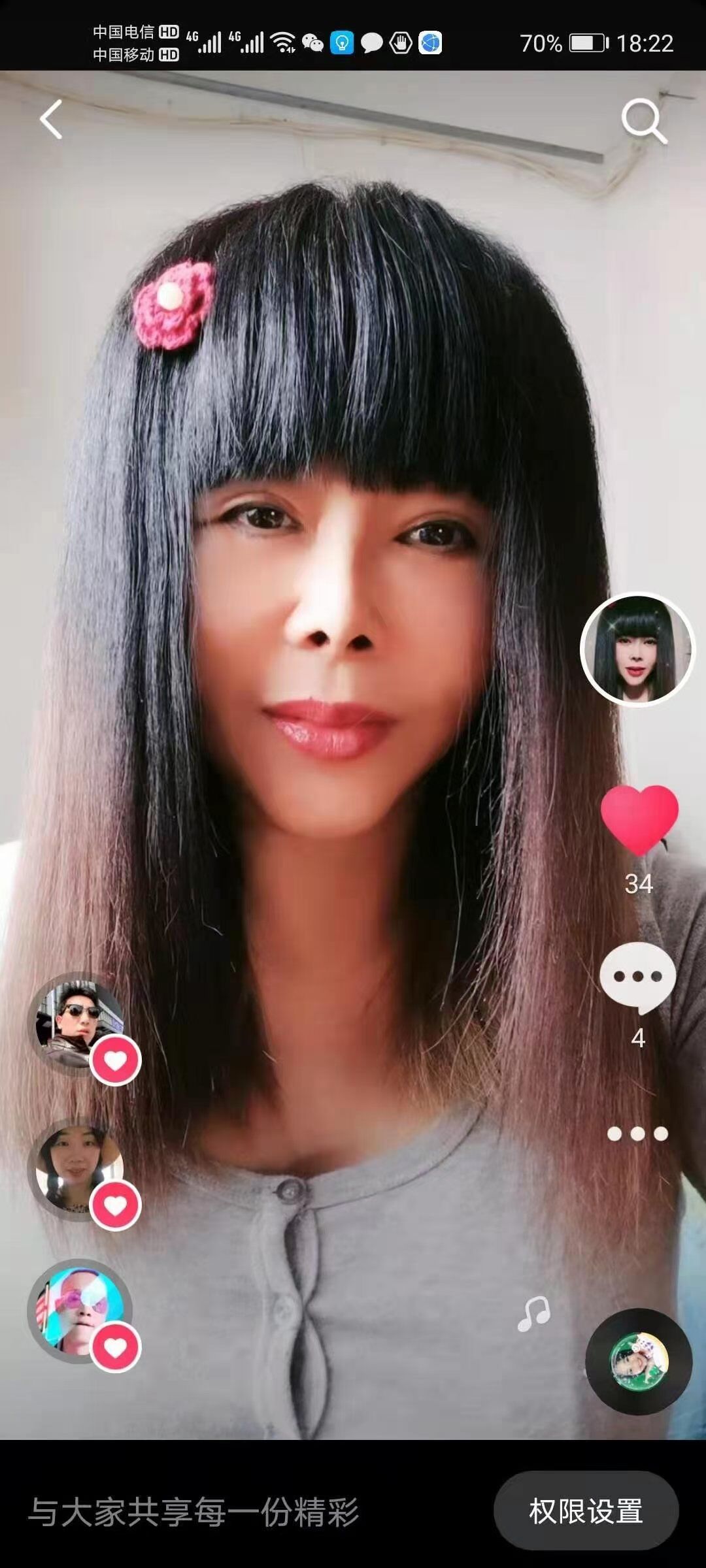Open the browser globe icon in status bar

[x=429, y=44]
